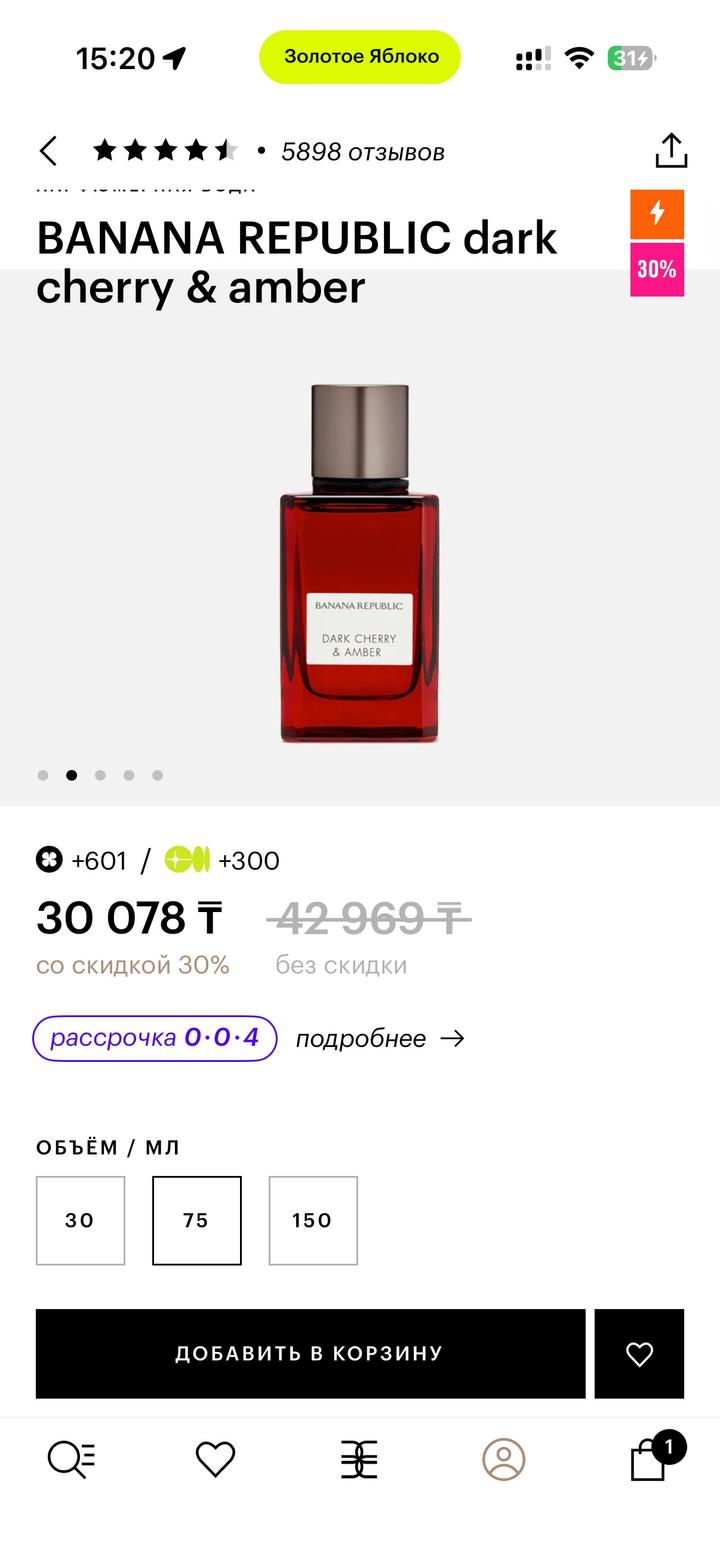Open the 5898 отзывов reviews
This screenshot has width=720, height=1565.
click(362, 152)
